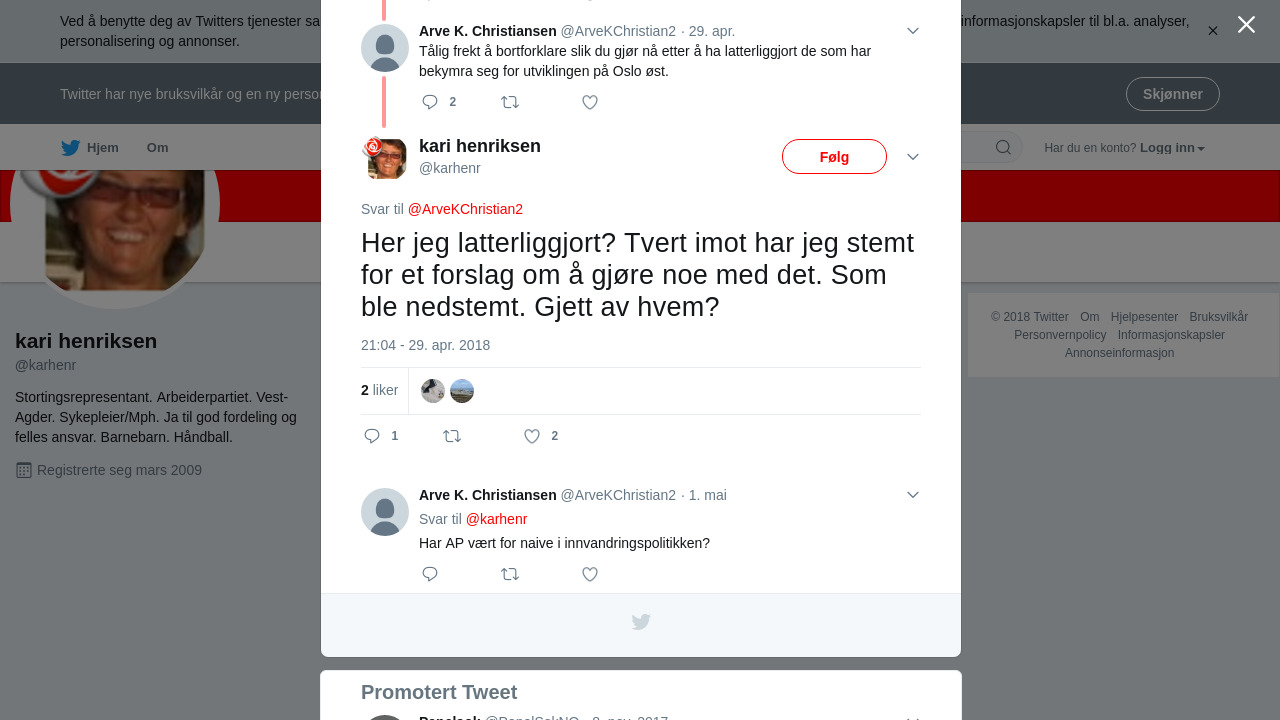The height and width of the screenshot is (720, 1280).
Task: Like Arve's 1. mai reply
Action: click(x=590, y=574)
